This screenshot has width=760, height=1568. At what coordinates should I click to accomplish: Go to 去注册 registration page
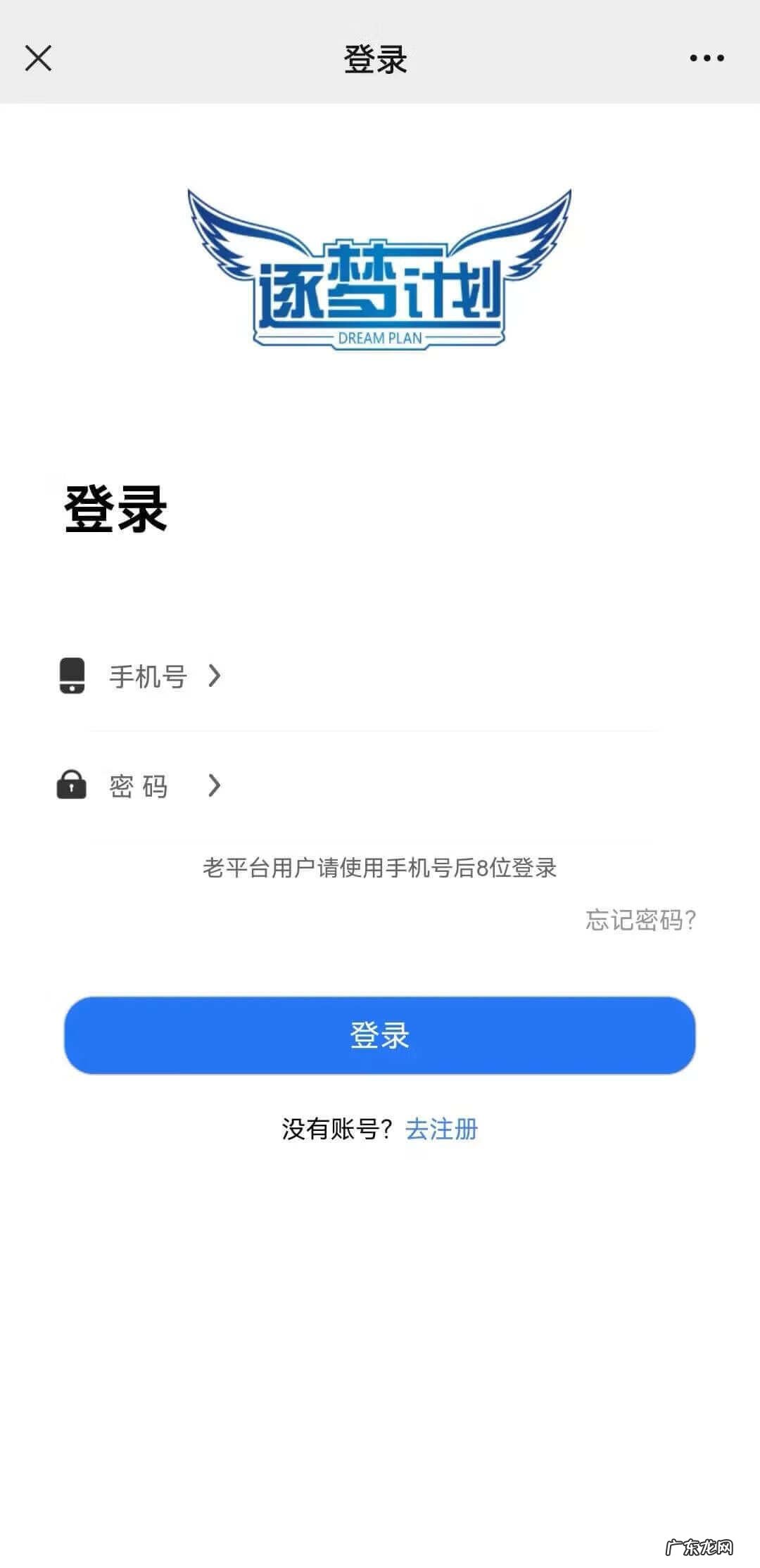click(442, 1129)
